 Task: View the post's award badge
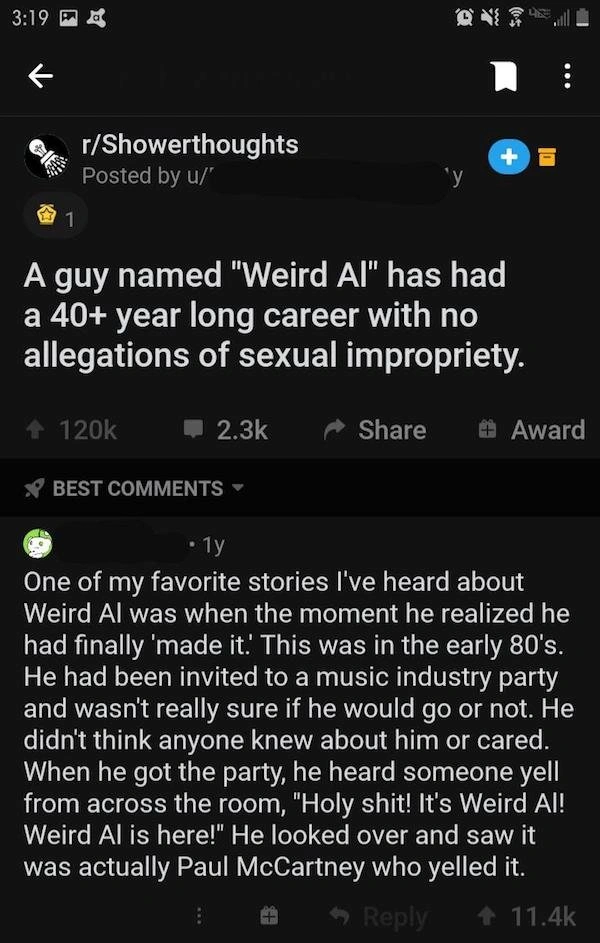(46, 220)
